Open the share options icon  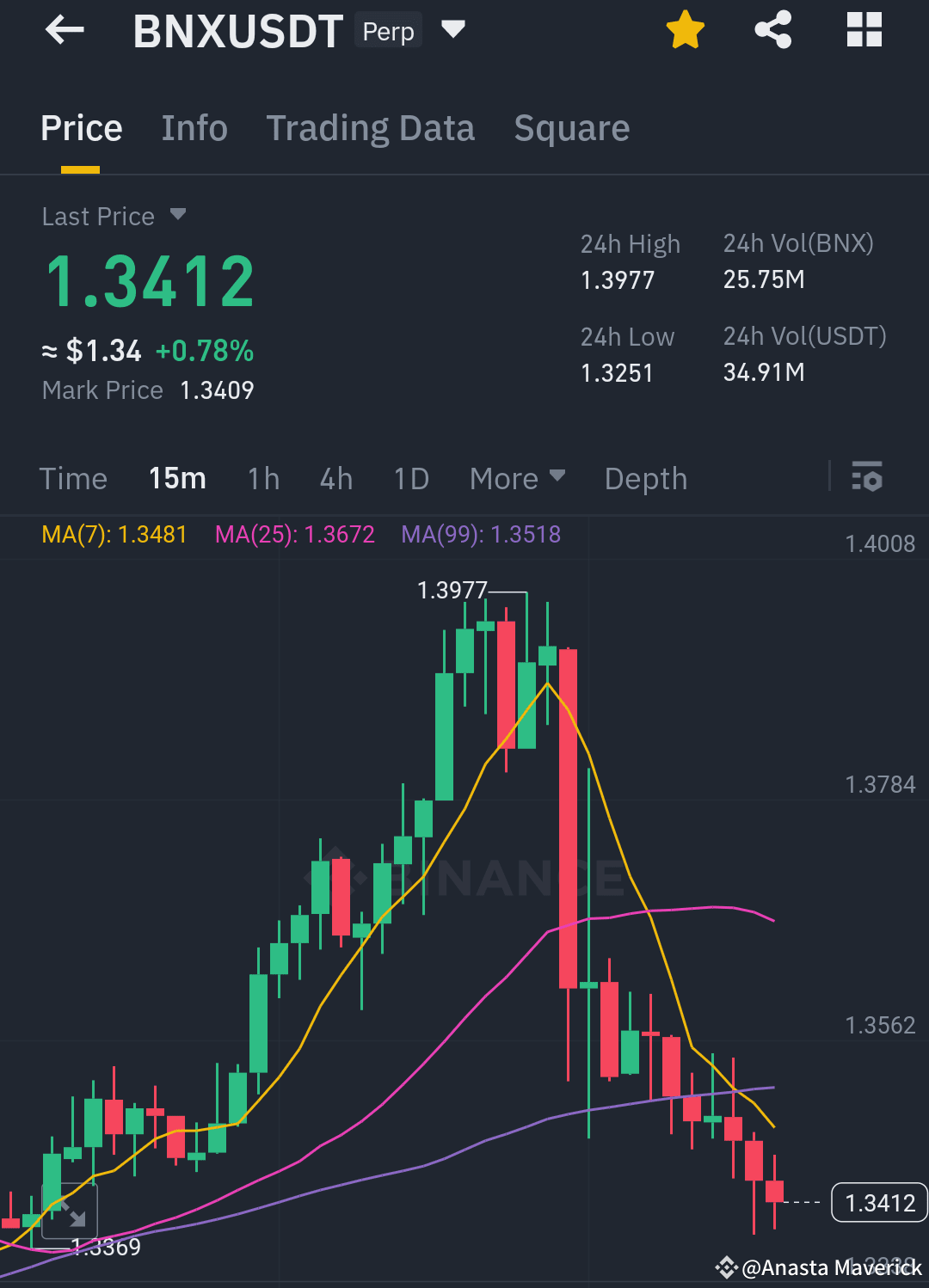772,29
